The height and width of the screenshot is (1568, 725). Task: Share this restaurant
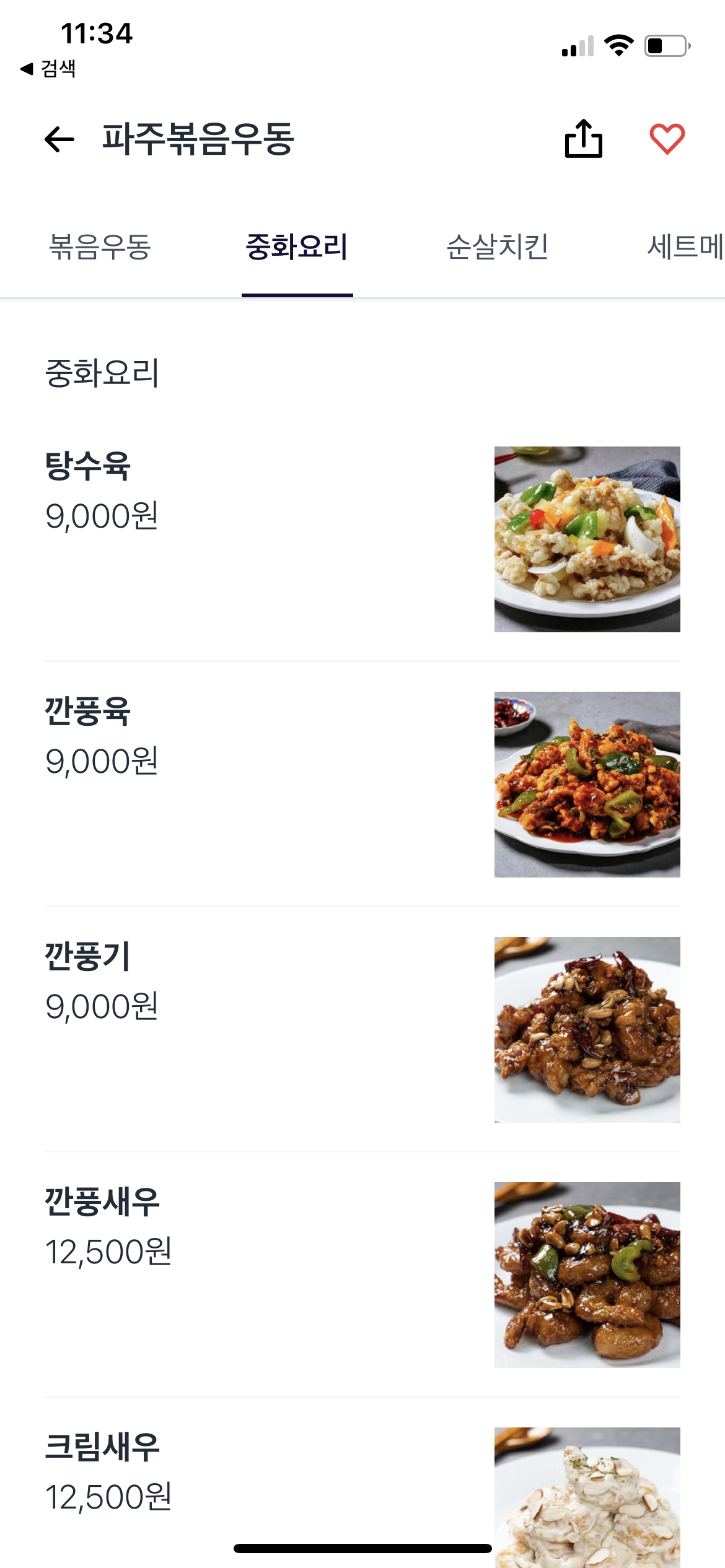tap(583, 139)
